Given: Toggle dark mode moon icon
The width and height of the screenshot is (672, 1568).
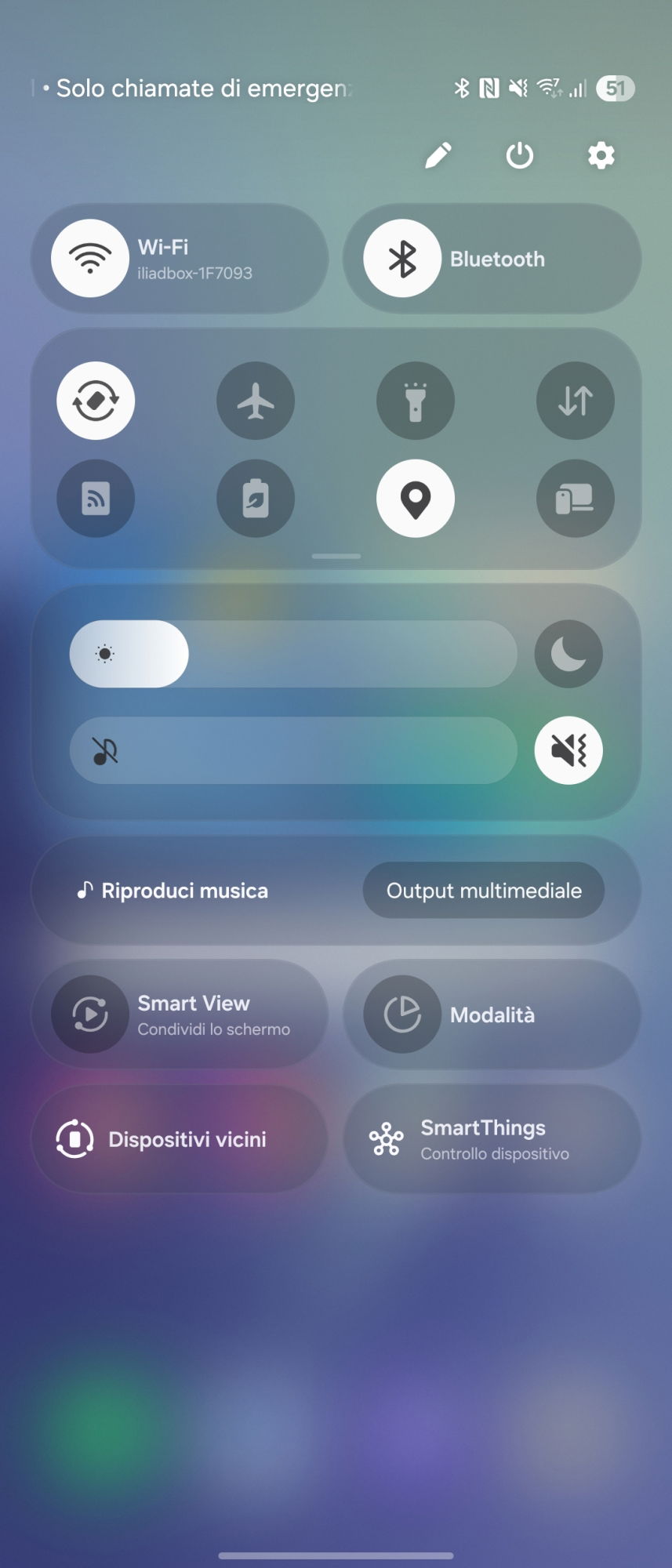Looking at the screenshot, I should click(568, 654).
